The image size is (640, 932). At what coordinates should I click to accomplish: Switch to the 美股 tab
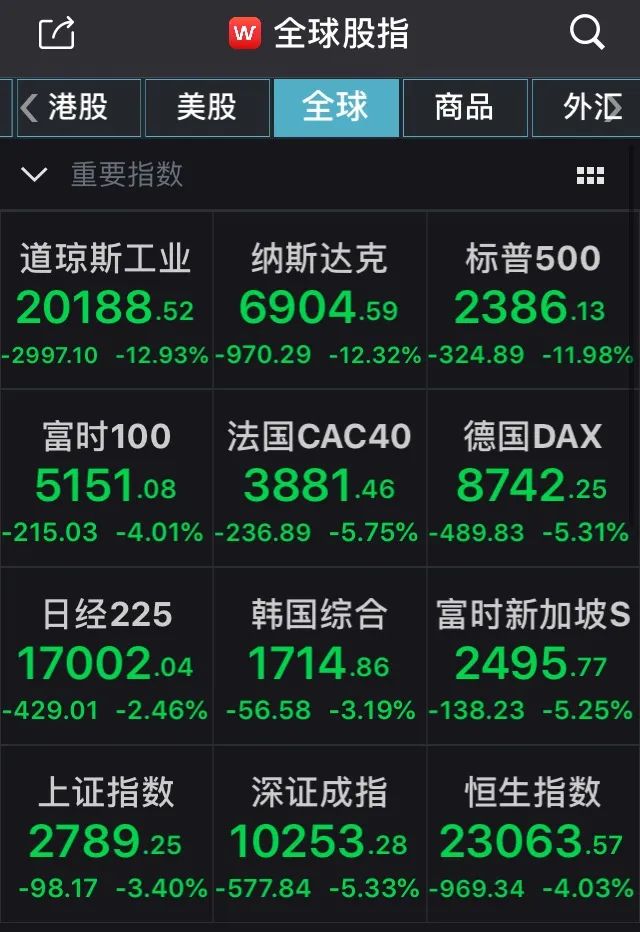click(207, 107)
